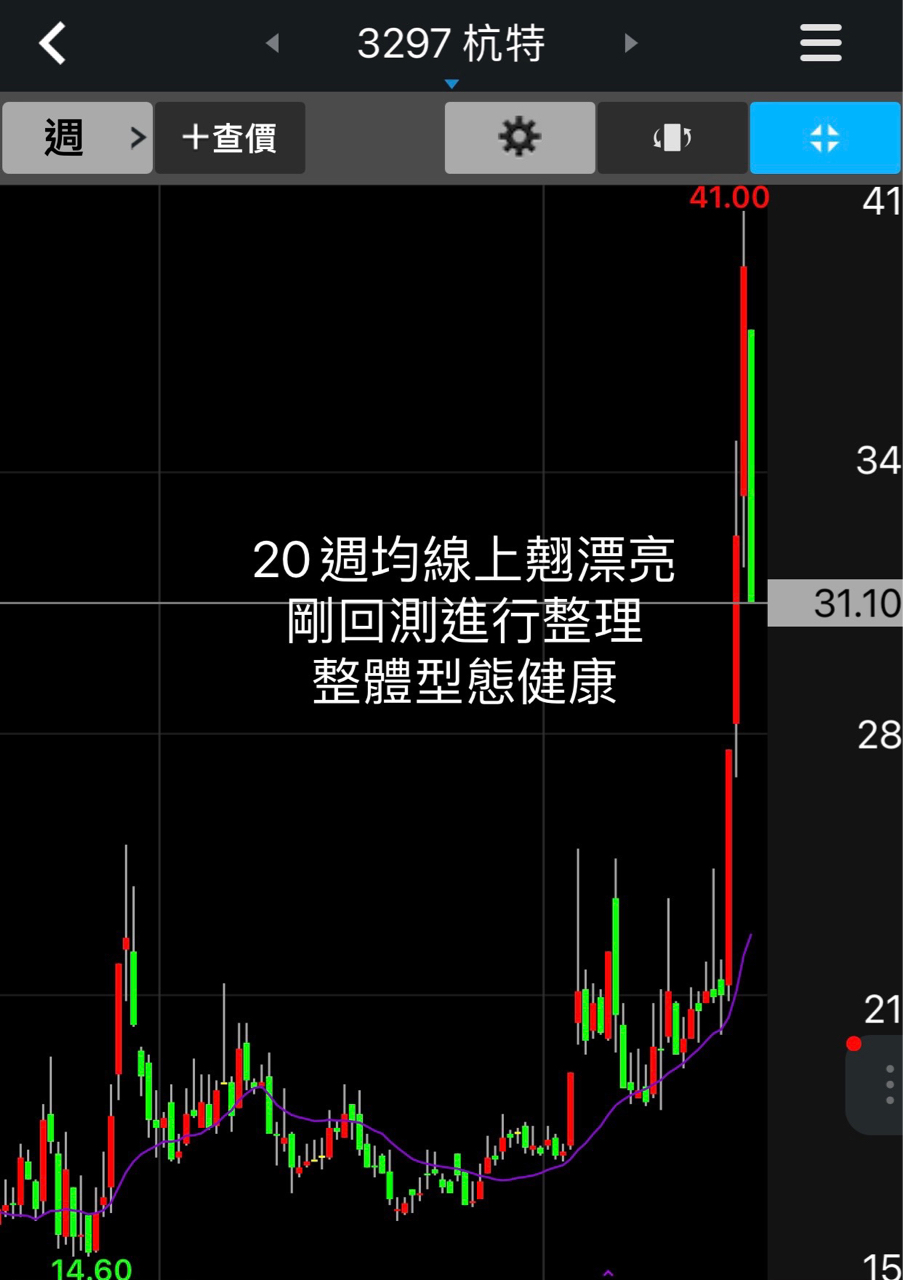The height and width of the screenshot is (1280, 903).
Task: Rotate the chart to landscape
Action: point(672,138)
